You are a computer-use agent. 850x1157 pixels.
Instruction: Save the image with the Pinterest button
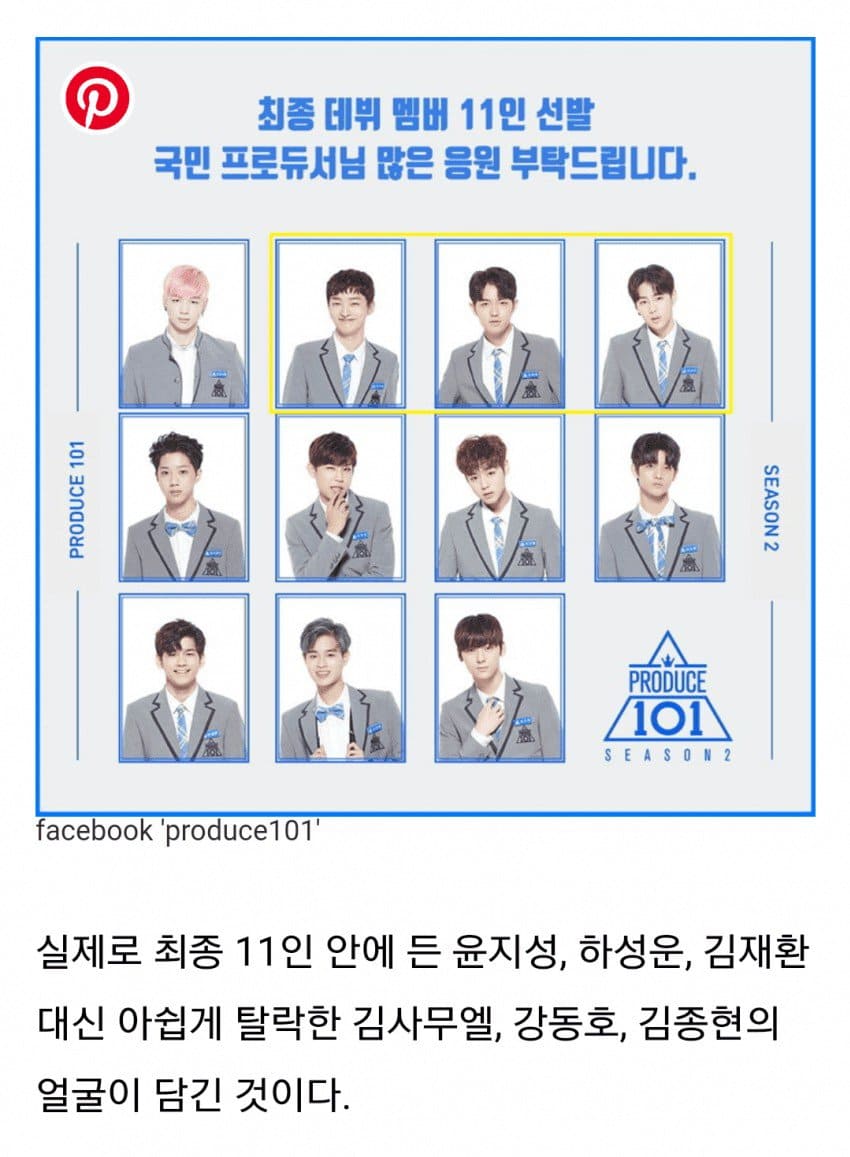[99, 99]
